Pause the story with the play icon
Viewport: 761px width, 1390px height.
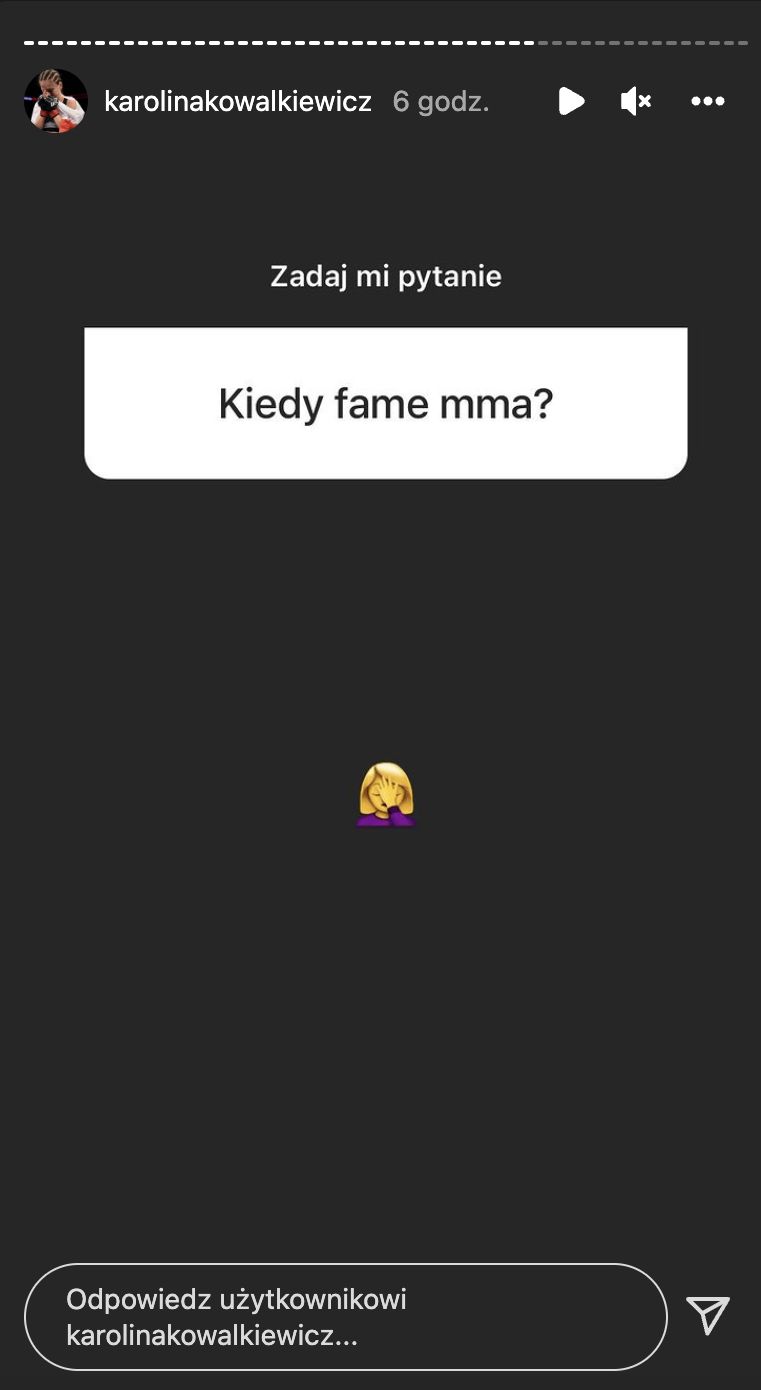point(571,101)
